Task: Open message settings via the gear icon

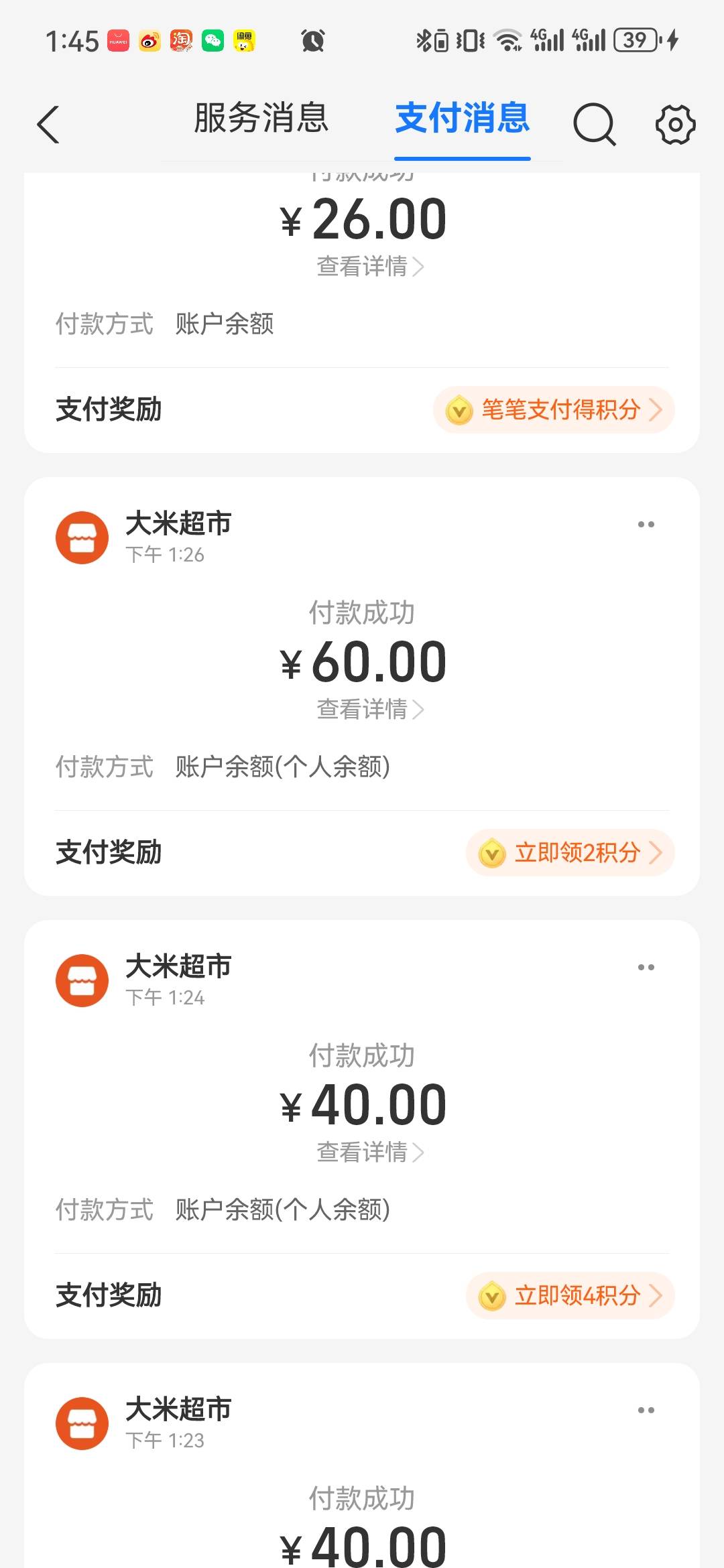Action: pos(675,124)
